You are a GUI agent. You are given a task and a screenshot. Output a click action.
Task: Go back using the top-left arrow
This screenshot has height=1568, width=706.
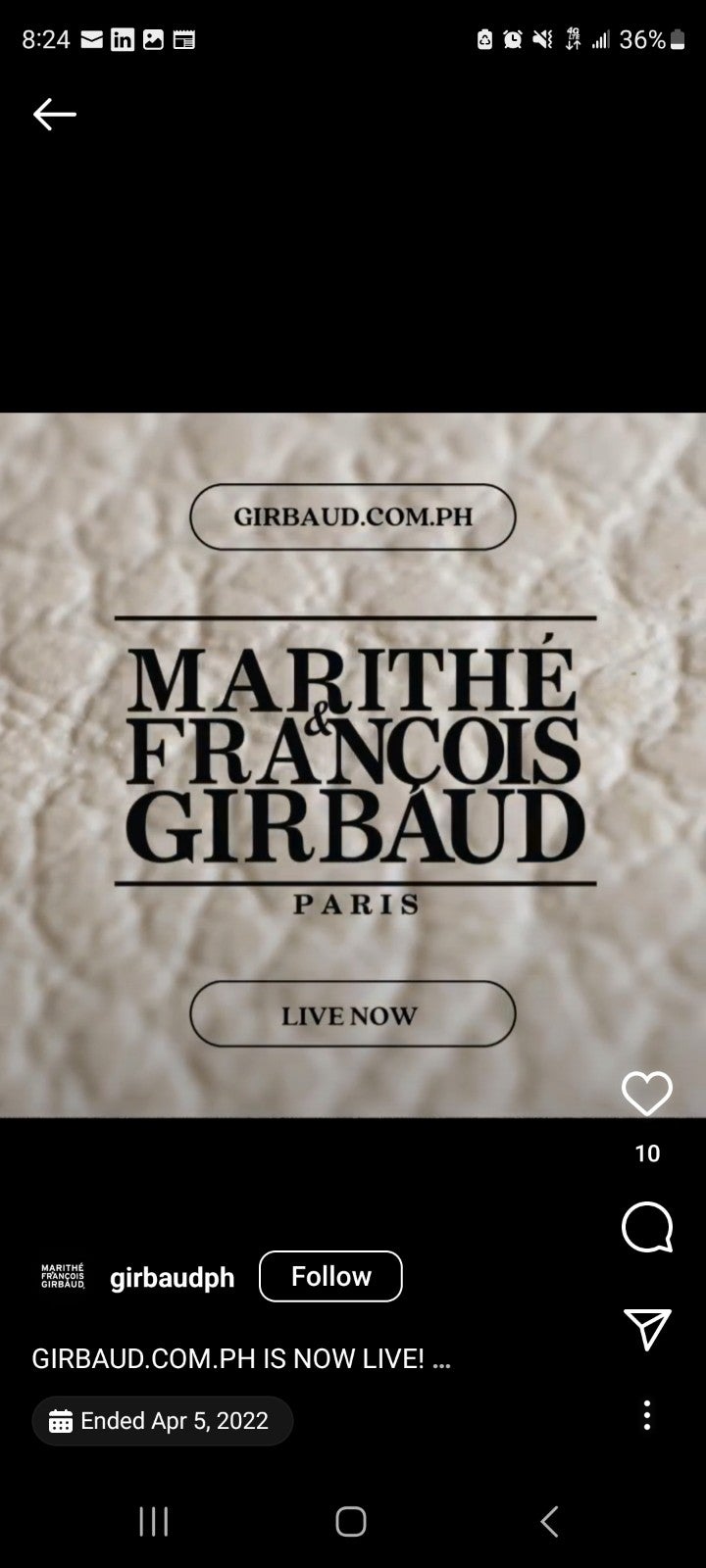pyautogui.click(x=55, y=115)
